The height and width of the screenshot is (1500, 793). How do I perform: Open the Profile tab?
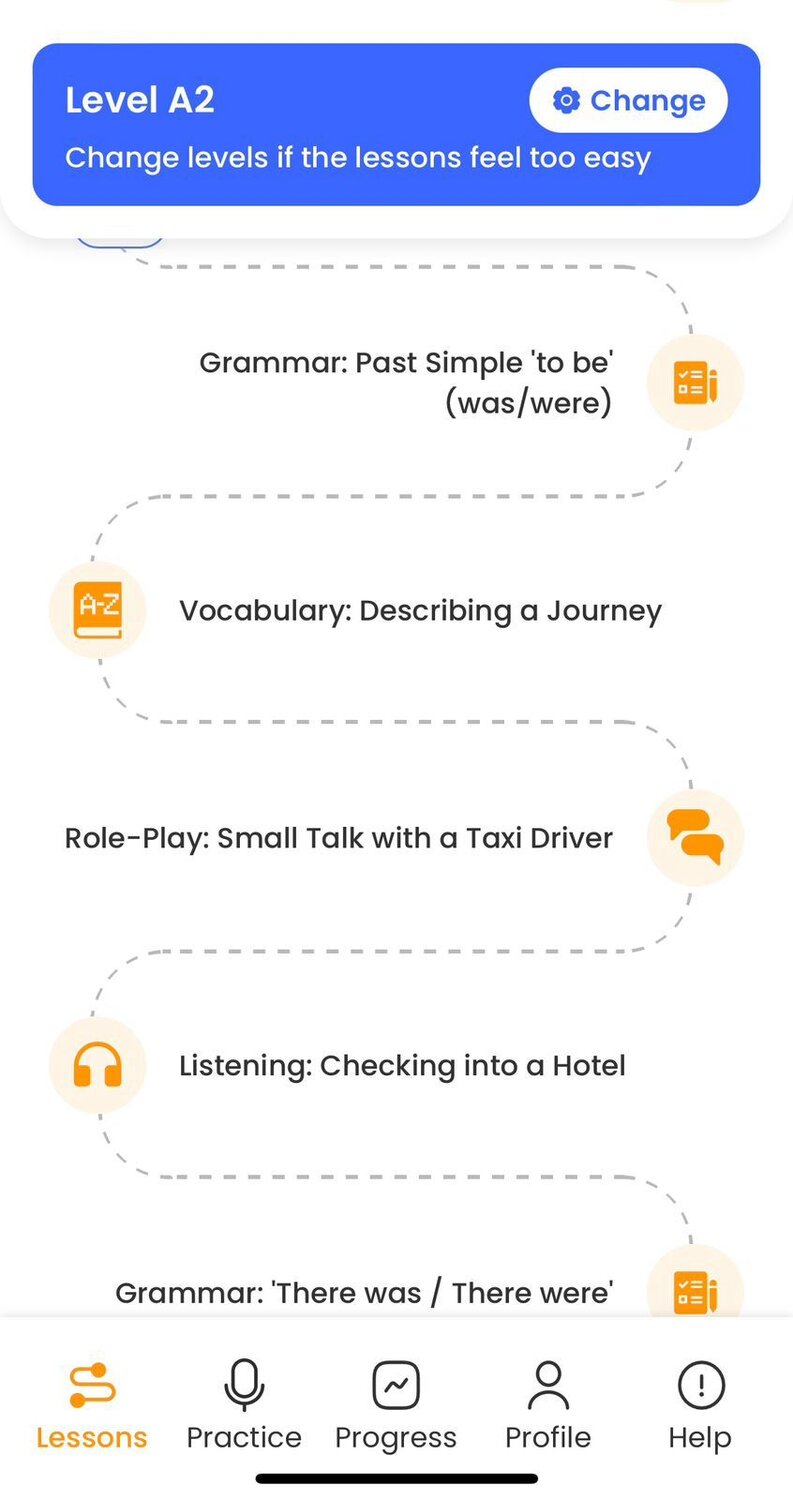[548, 1405]
